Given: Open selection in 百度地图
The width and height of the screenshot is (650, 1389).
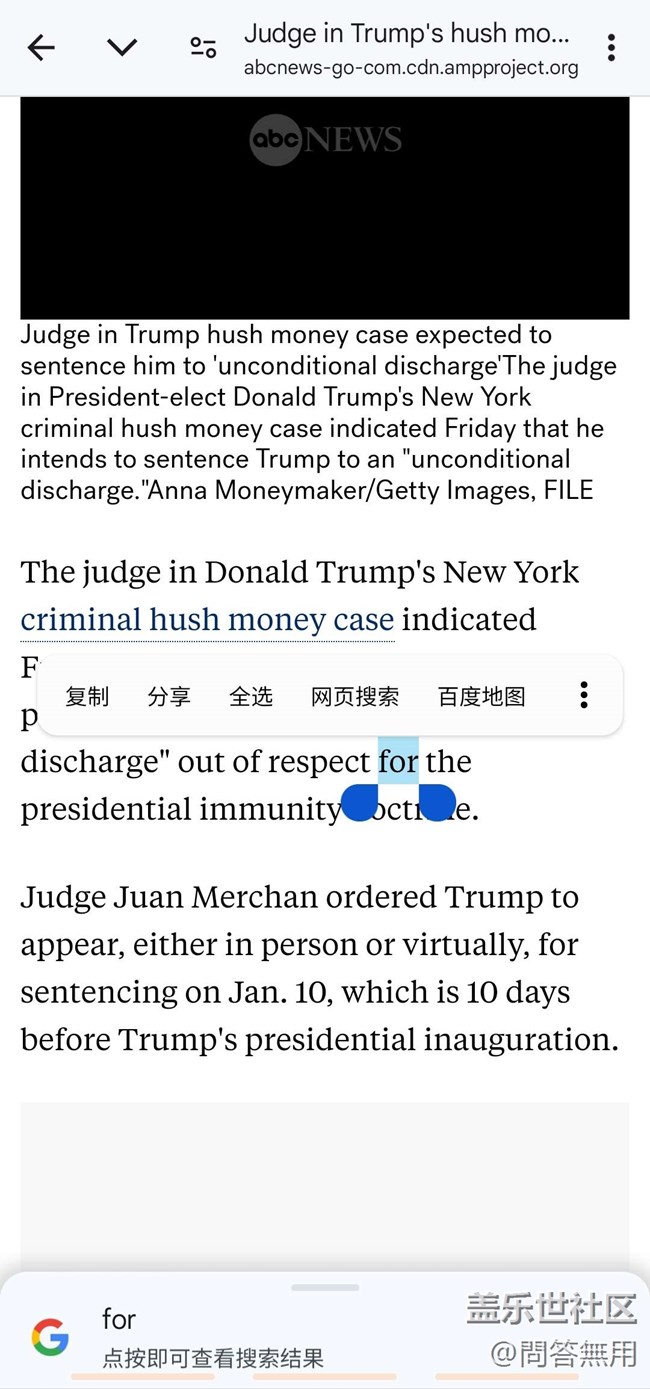Looking at the screenshot, I should click(x=482, y=696).
